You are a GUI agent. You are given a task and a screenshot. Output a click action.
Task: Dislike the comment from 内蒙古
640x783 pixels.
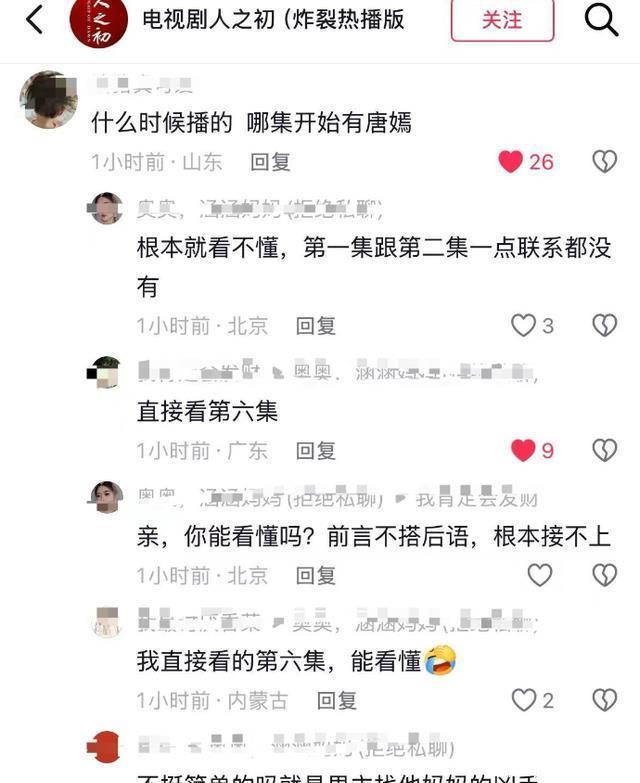[604, 700]
